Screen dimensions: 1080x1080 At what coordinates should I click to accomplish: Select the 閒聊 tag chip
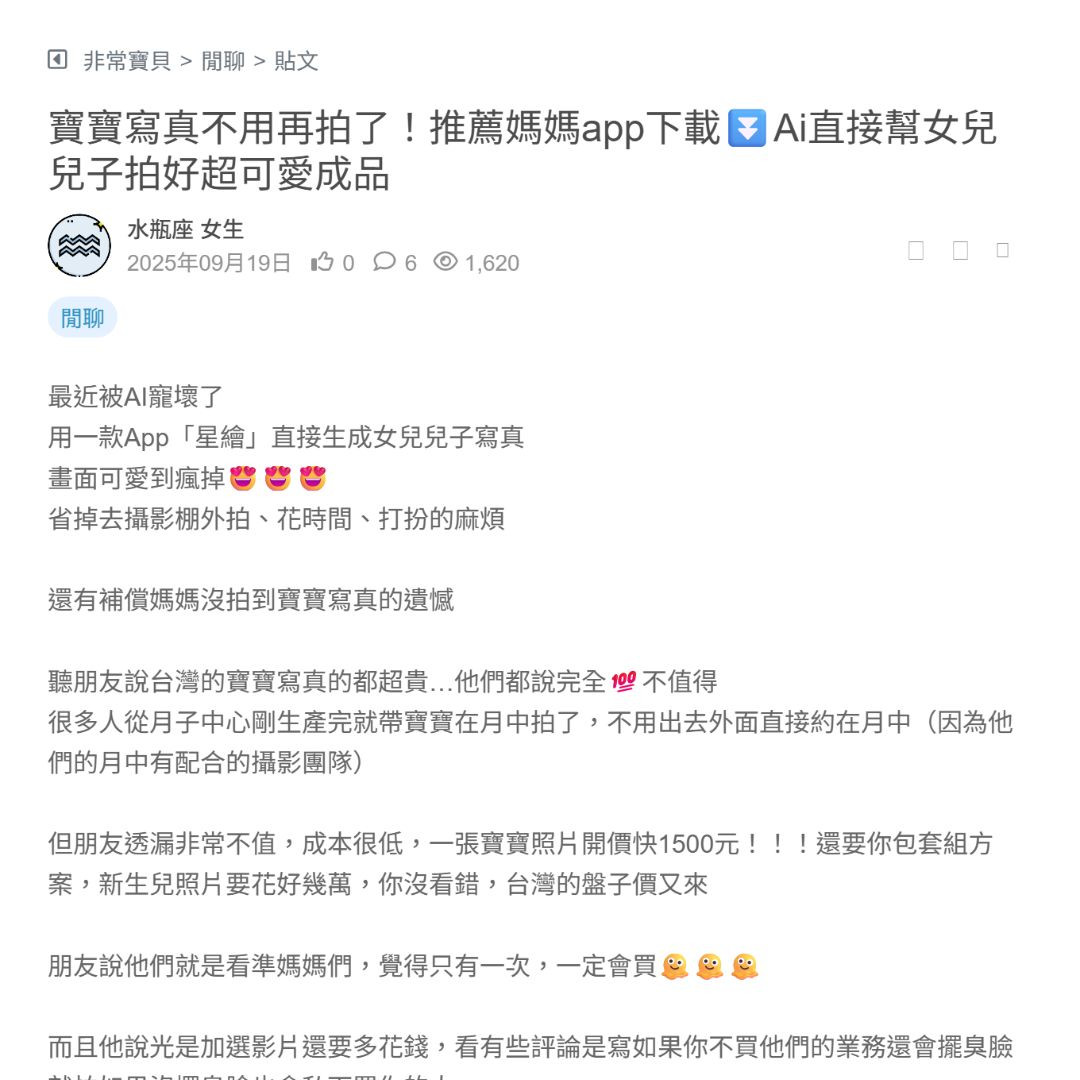82,318
